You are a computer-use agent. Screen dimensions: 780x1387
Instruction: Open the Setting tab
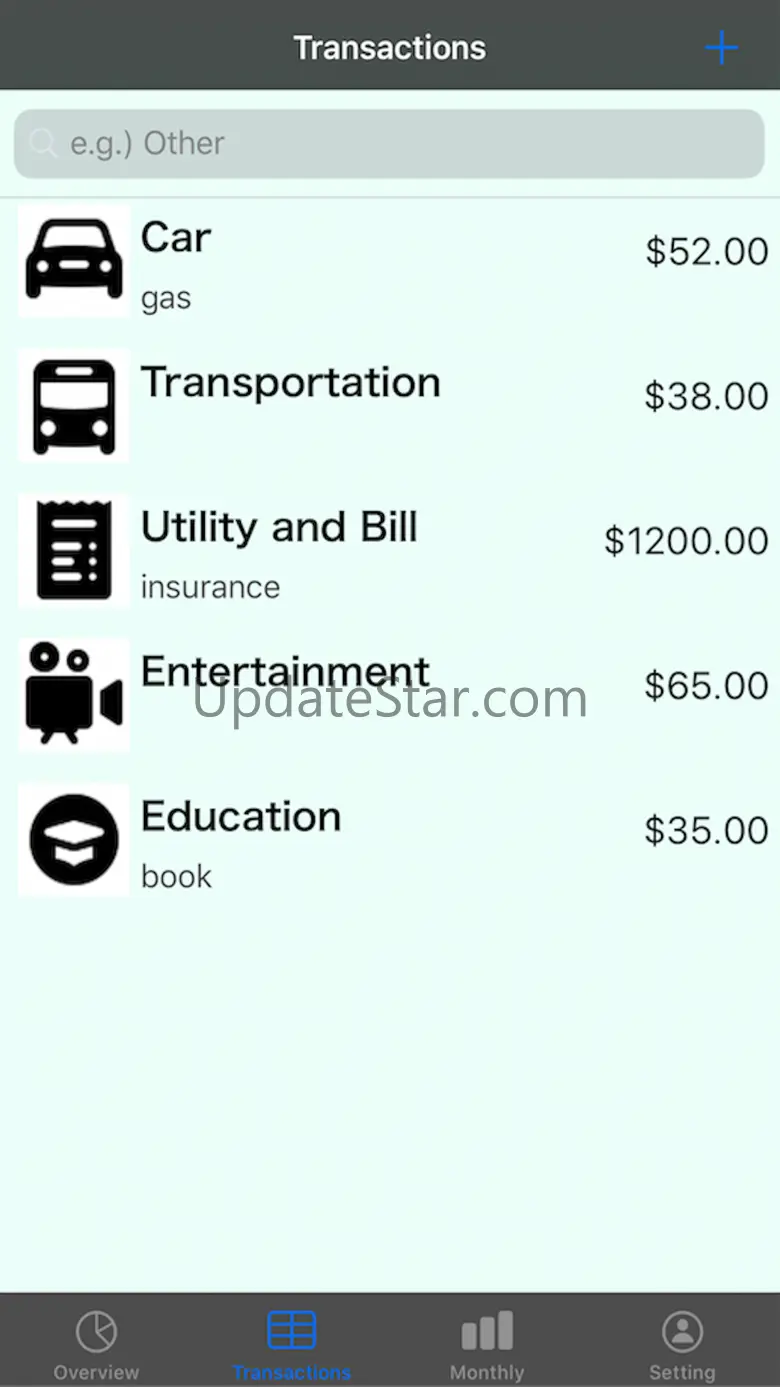pos(682,1345)
